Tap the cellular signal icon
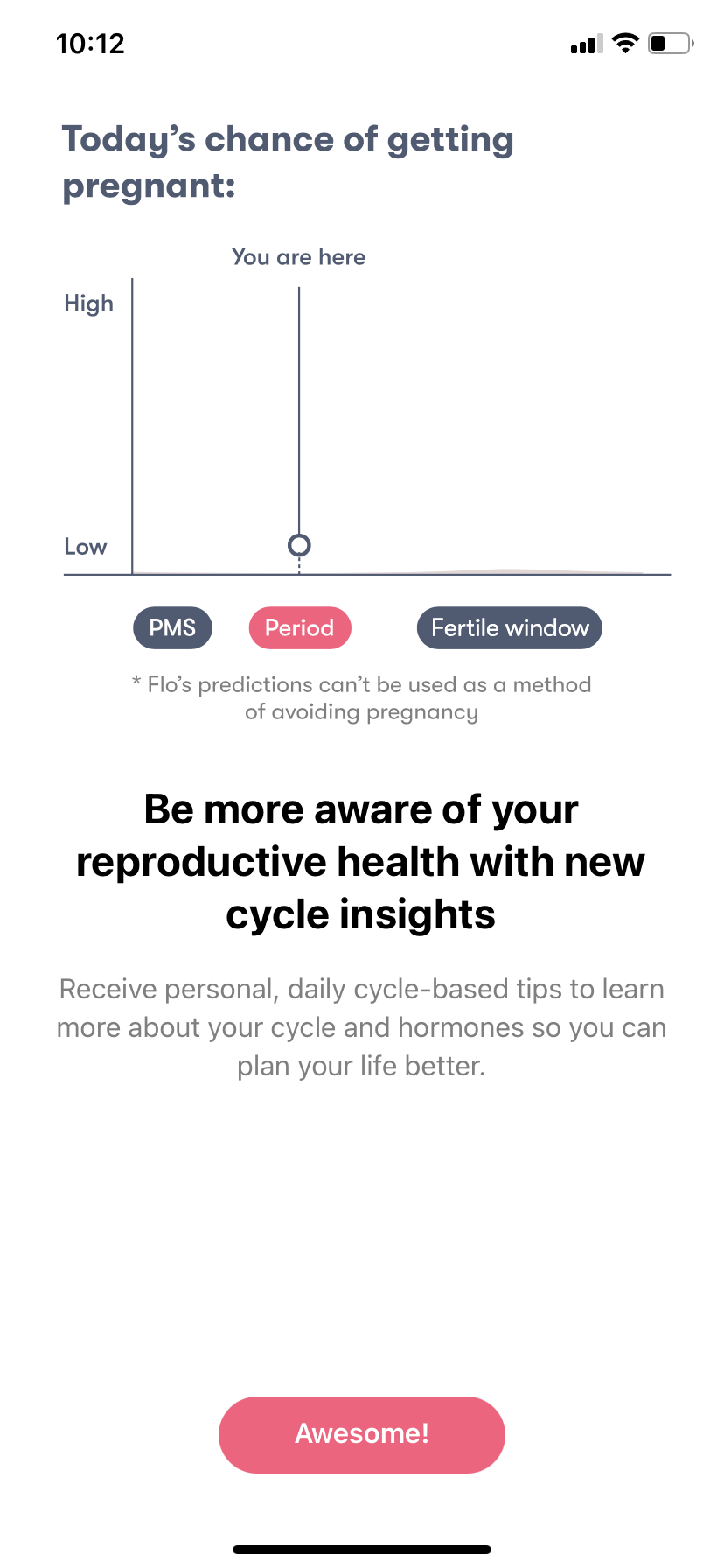This screenshot has height=1568, width=724. pos(587,43)
